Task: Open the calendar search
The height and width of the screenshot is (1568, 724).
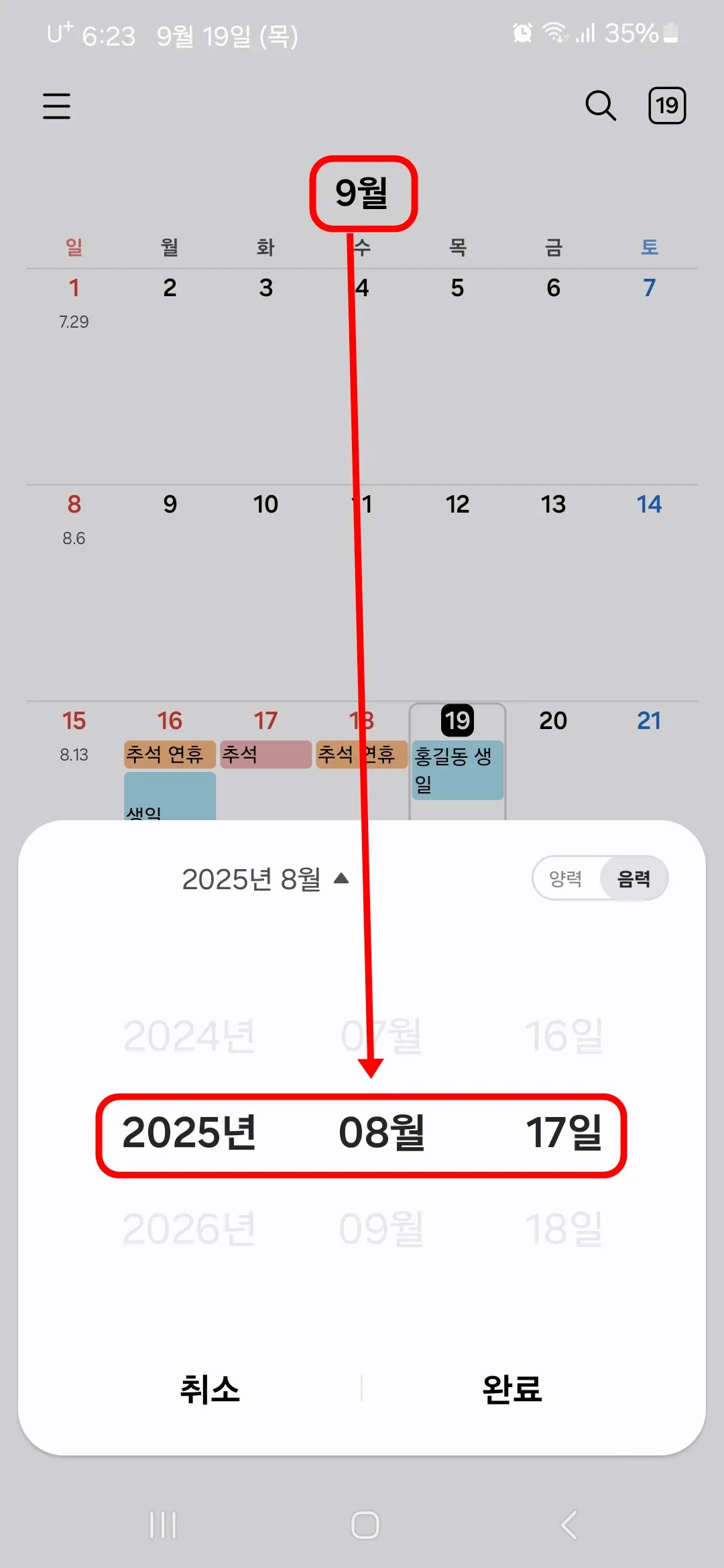Action: click(x=600, y=106)
